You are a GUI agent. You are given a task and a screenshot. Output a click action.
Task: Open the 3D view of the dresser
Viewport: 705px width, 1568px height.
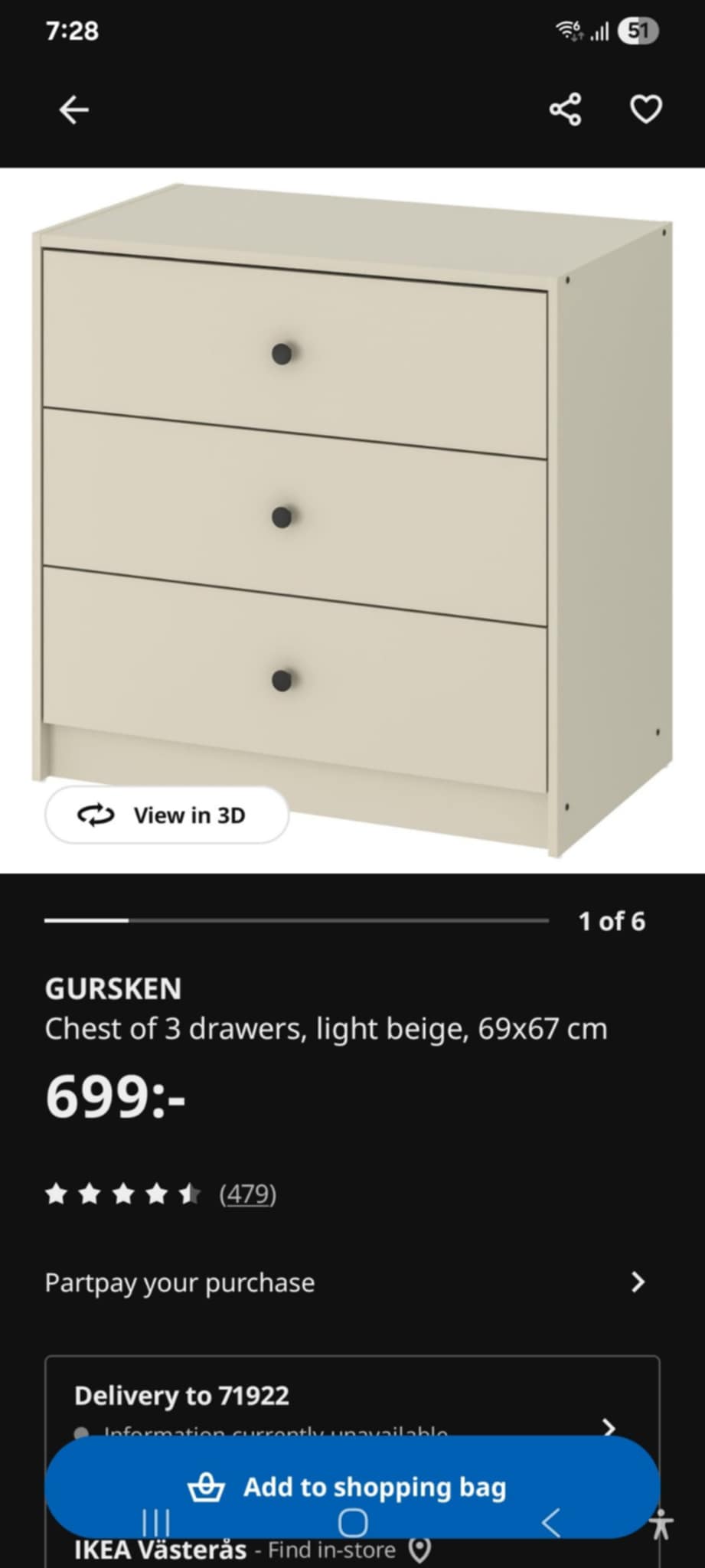167,815
